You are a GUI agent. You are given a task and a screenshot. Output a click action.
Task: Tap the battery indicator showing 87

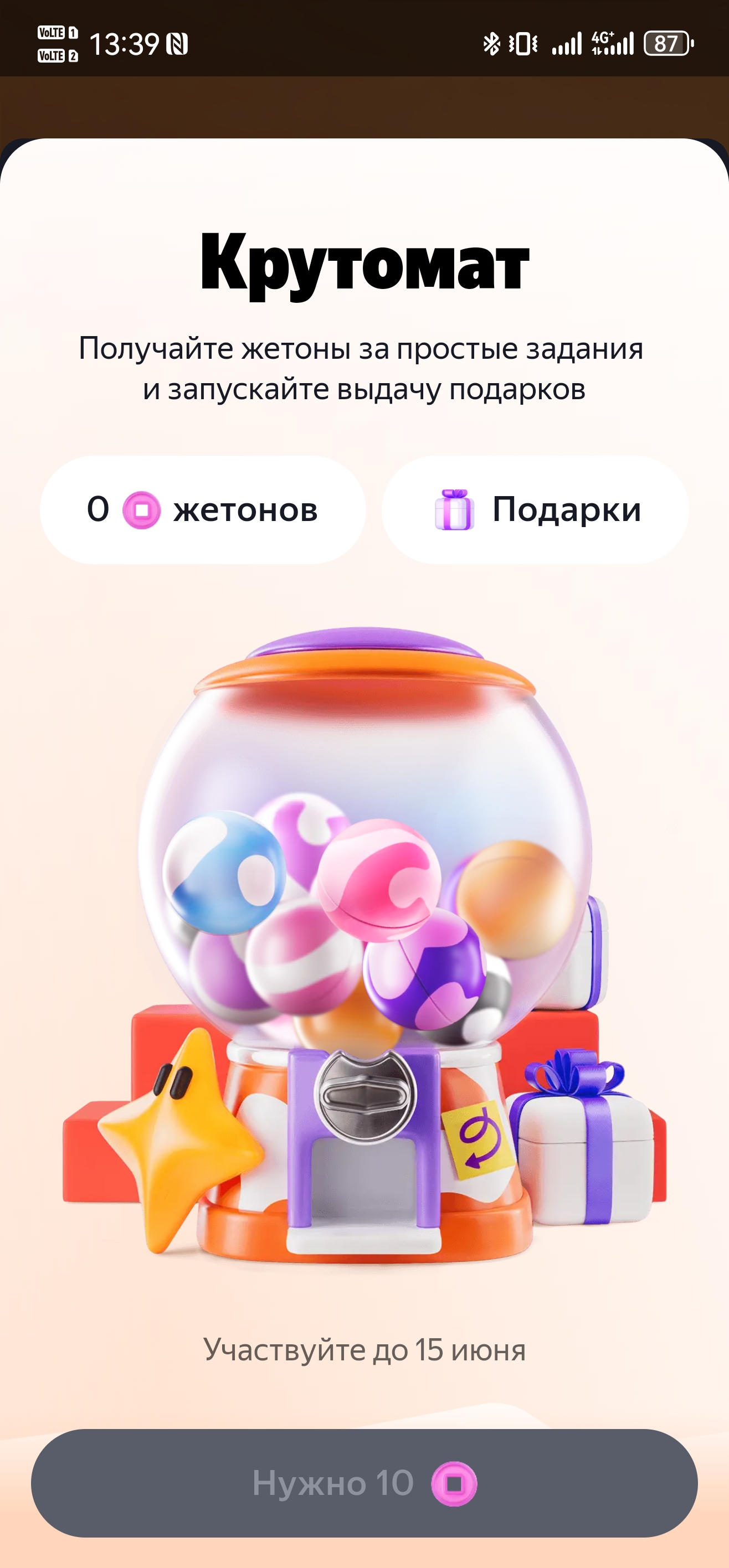pyautogui.click(x=665, y=42)
